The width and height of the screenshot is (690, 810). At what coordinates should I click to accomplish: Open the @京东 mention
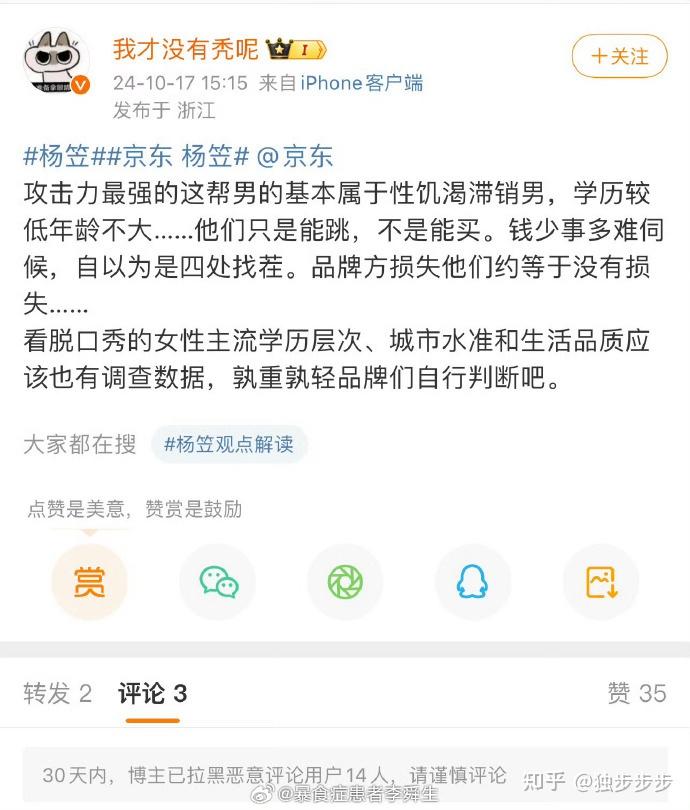[x=295, y=156]
